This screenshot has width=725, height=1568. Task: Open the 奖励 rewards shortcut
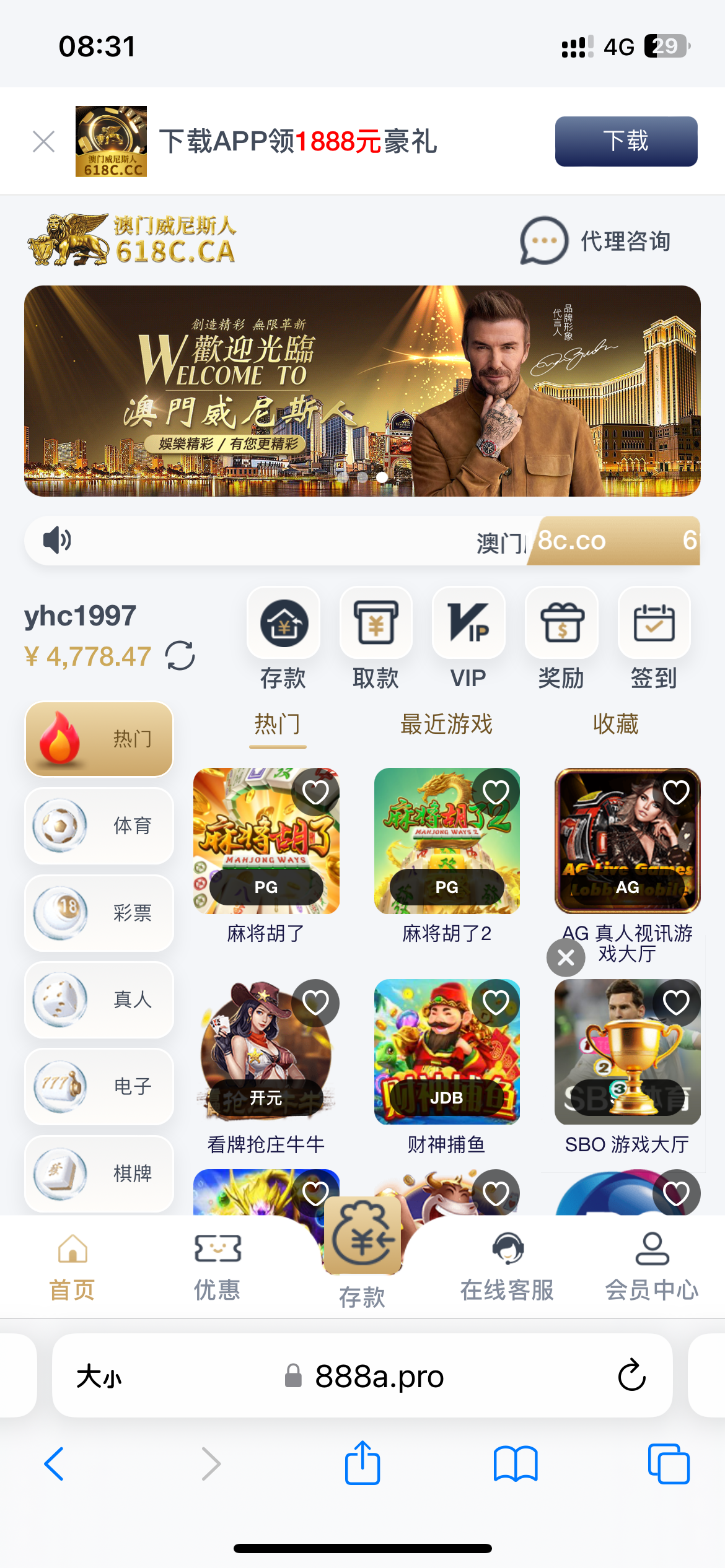(x=561, y=639)
